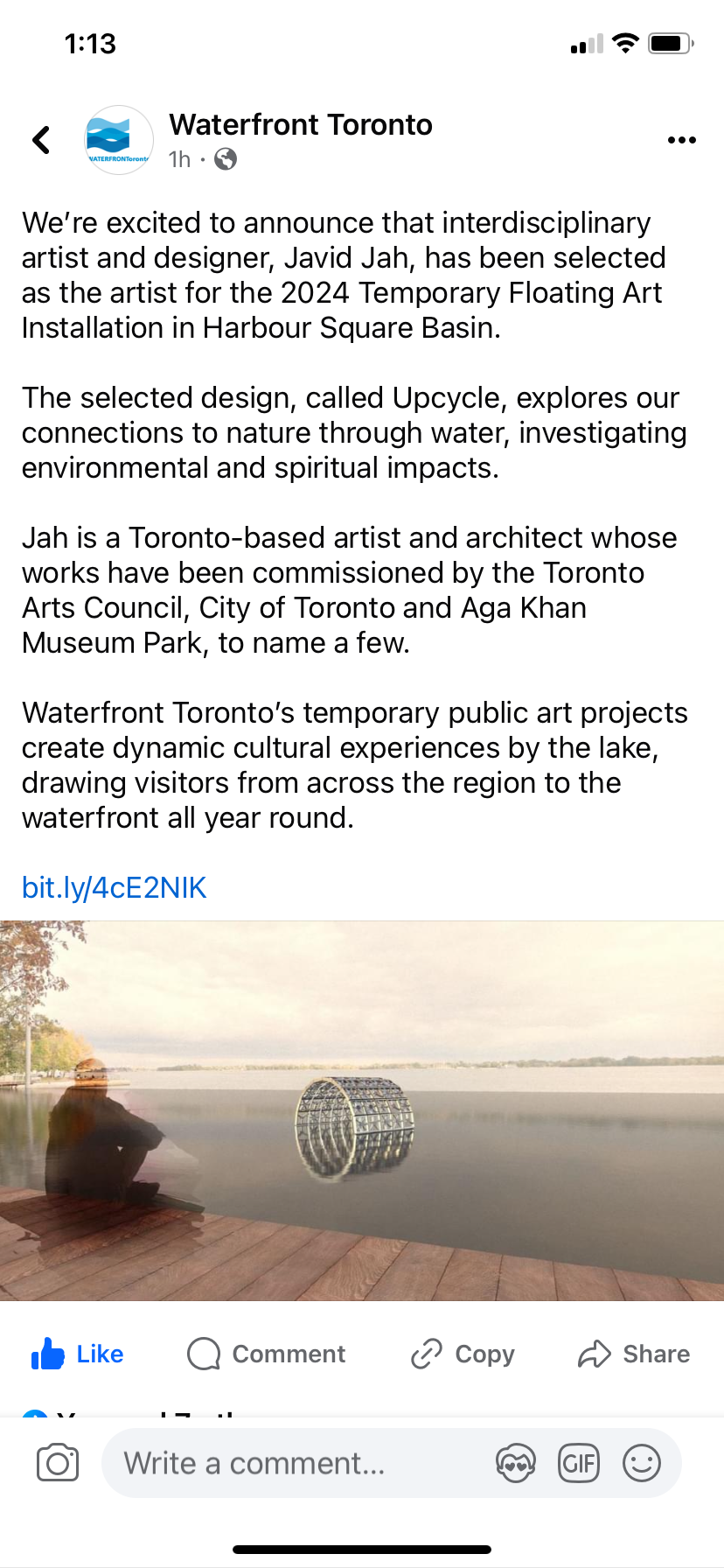
Task: View the floating art installation photo
Action: pyautogui.click(x=362, y=1110)
